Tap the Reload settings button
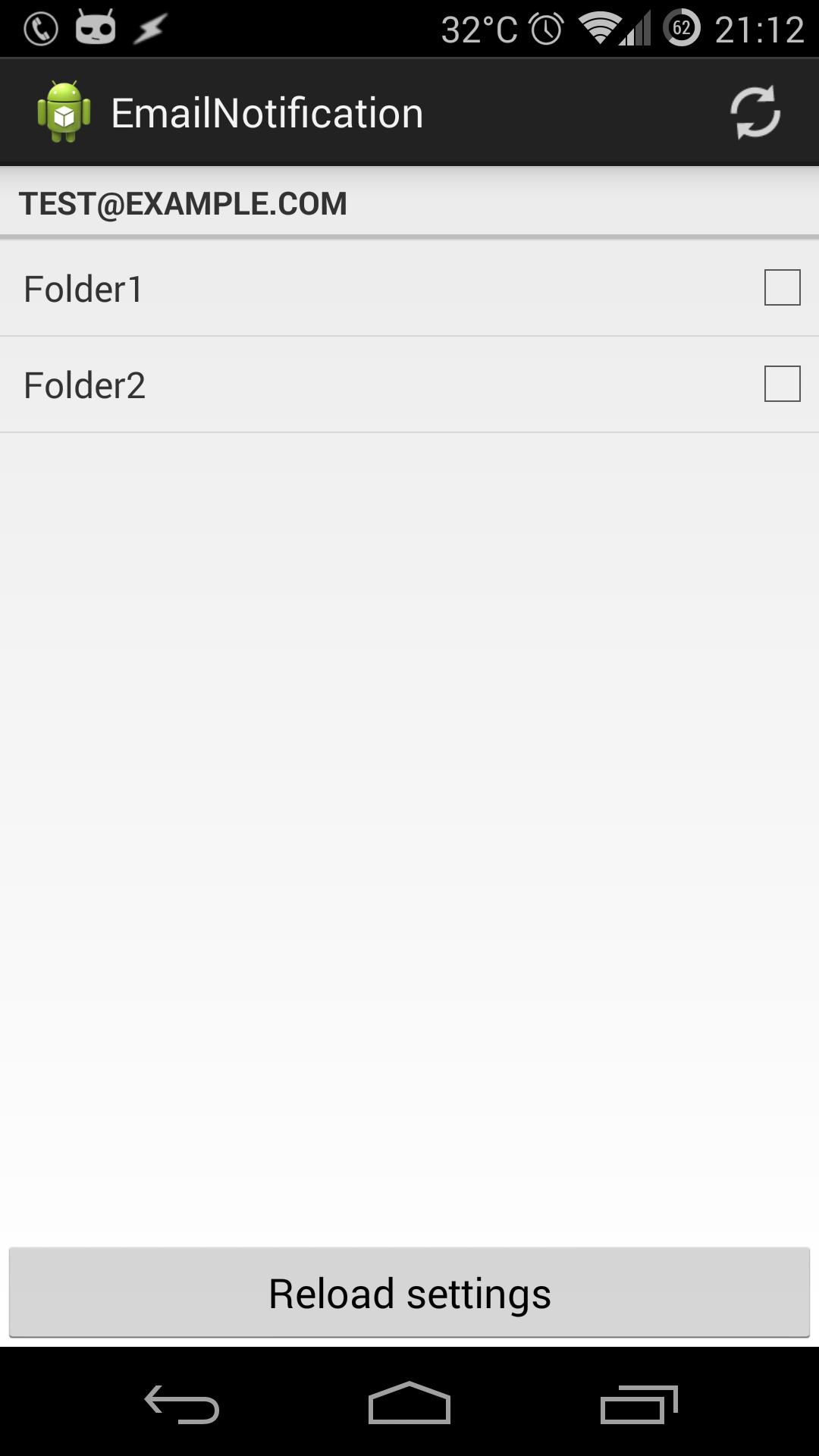The width and height of the screenshot is (819, 1456). click(x=409, y=1292)
